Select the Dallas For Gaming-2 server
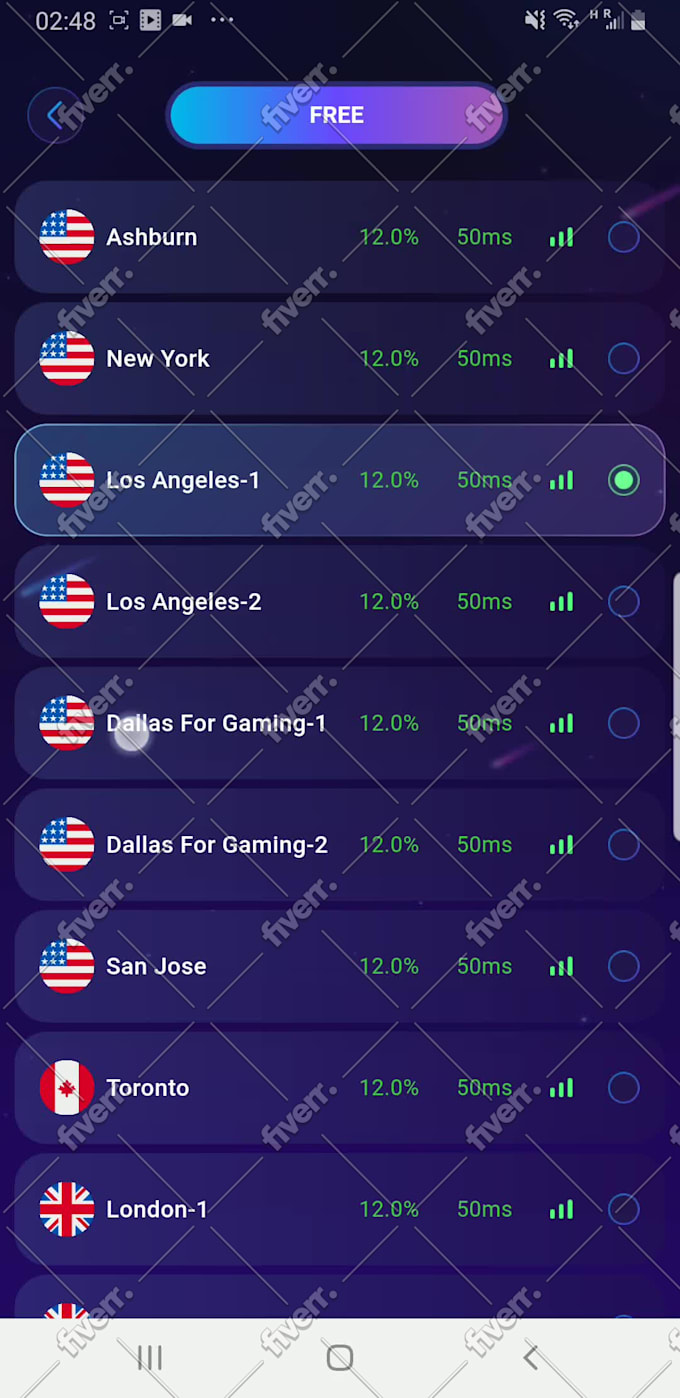 [340, 844]
